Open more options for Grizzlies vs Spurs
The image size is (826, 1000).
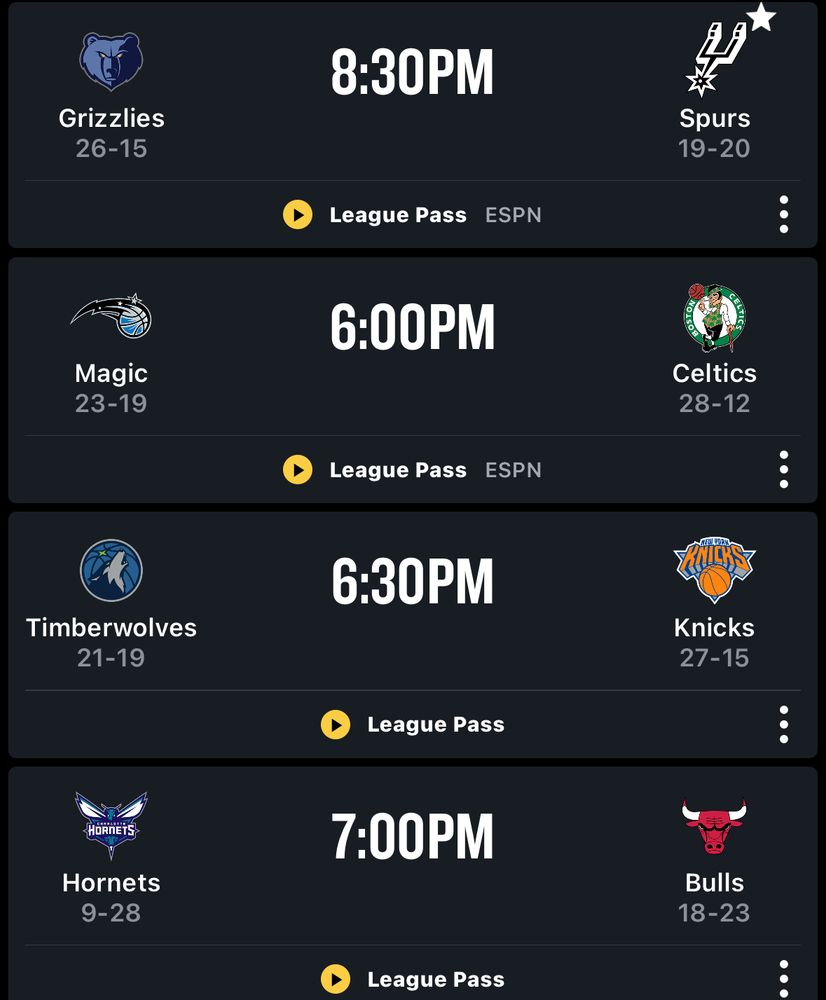[x=783, y=215]
